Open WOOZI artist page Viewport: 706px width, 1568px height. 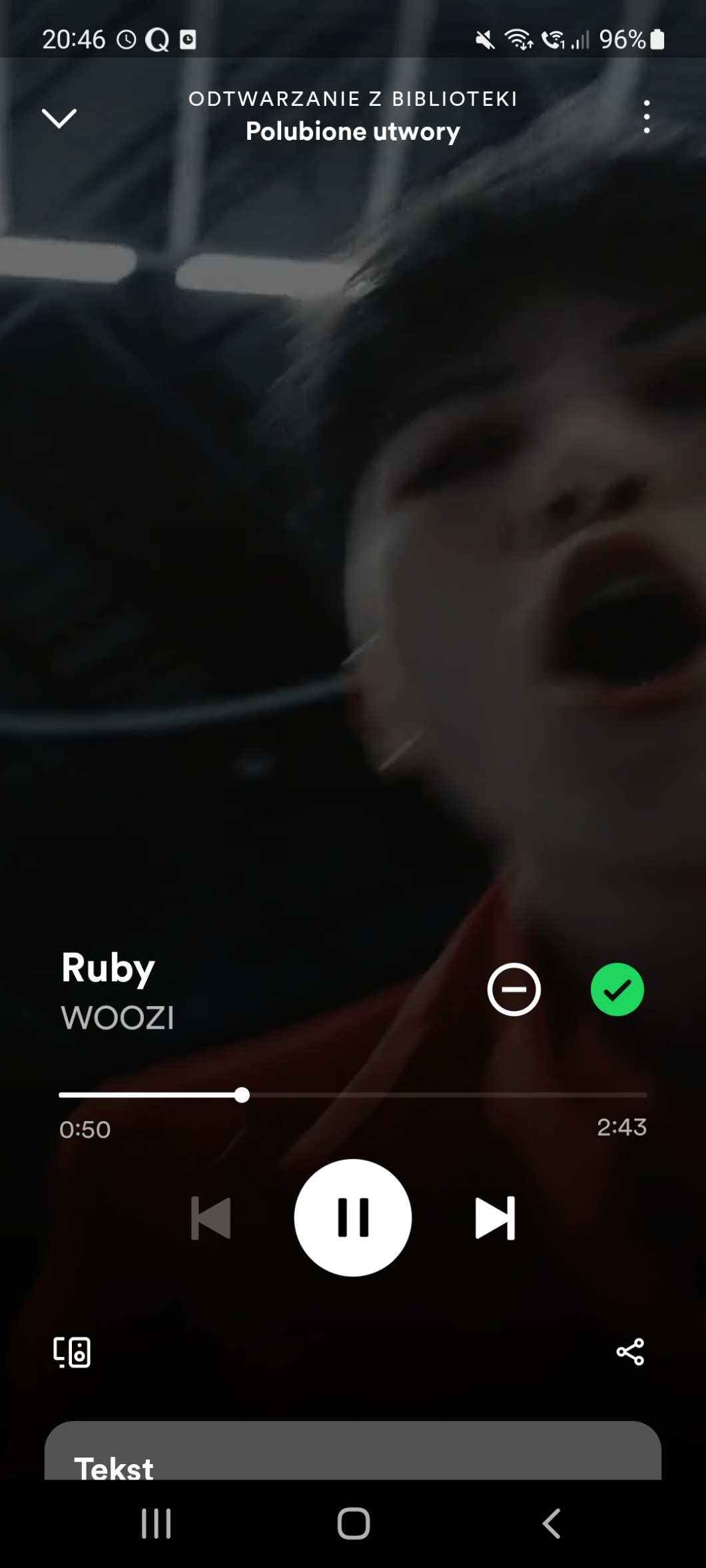(x=117, y=1017)
